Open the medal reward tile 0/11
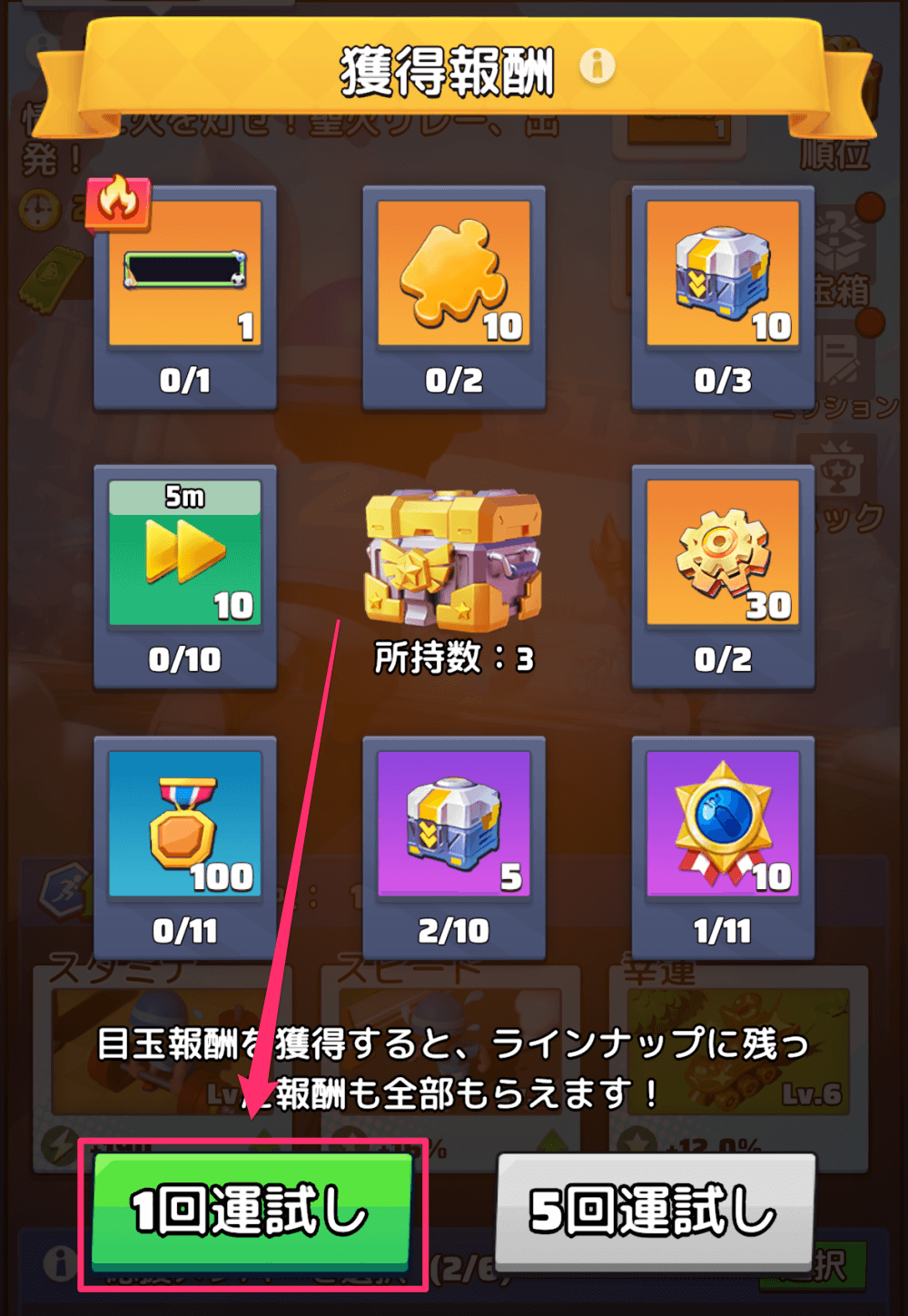This screenshot has height=1316, width=908. [185, 846]
